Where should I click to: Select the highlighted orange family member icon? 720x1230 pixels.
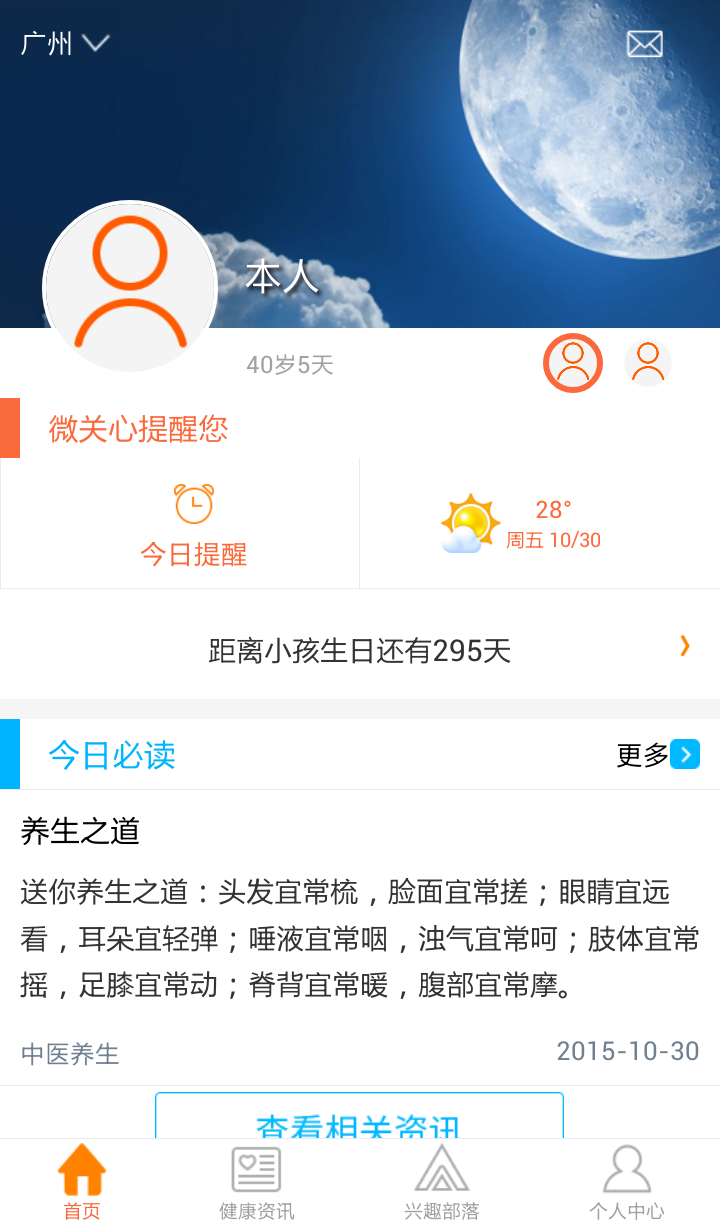point(573,363)
